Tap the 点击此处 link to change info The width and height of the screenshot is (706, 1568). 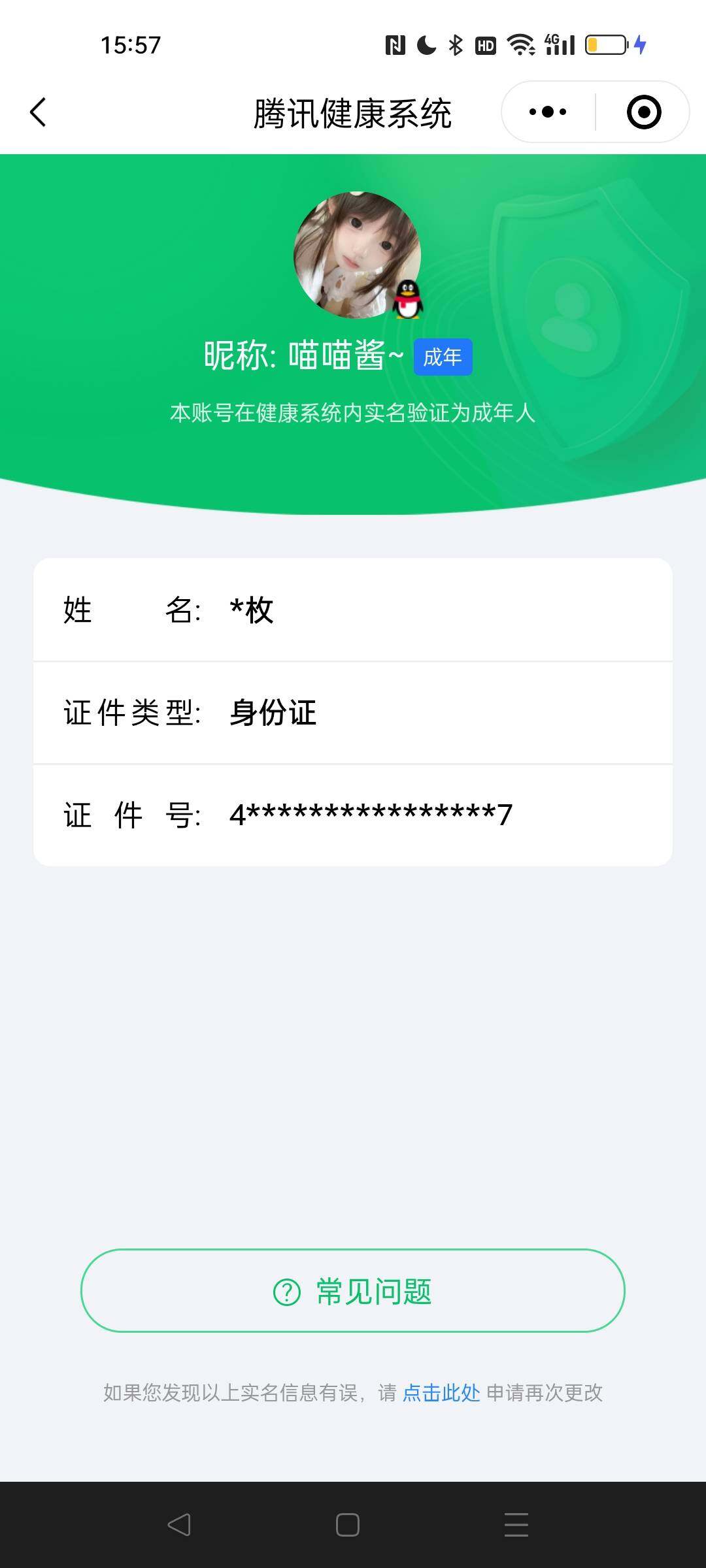coord(441,1393)
